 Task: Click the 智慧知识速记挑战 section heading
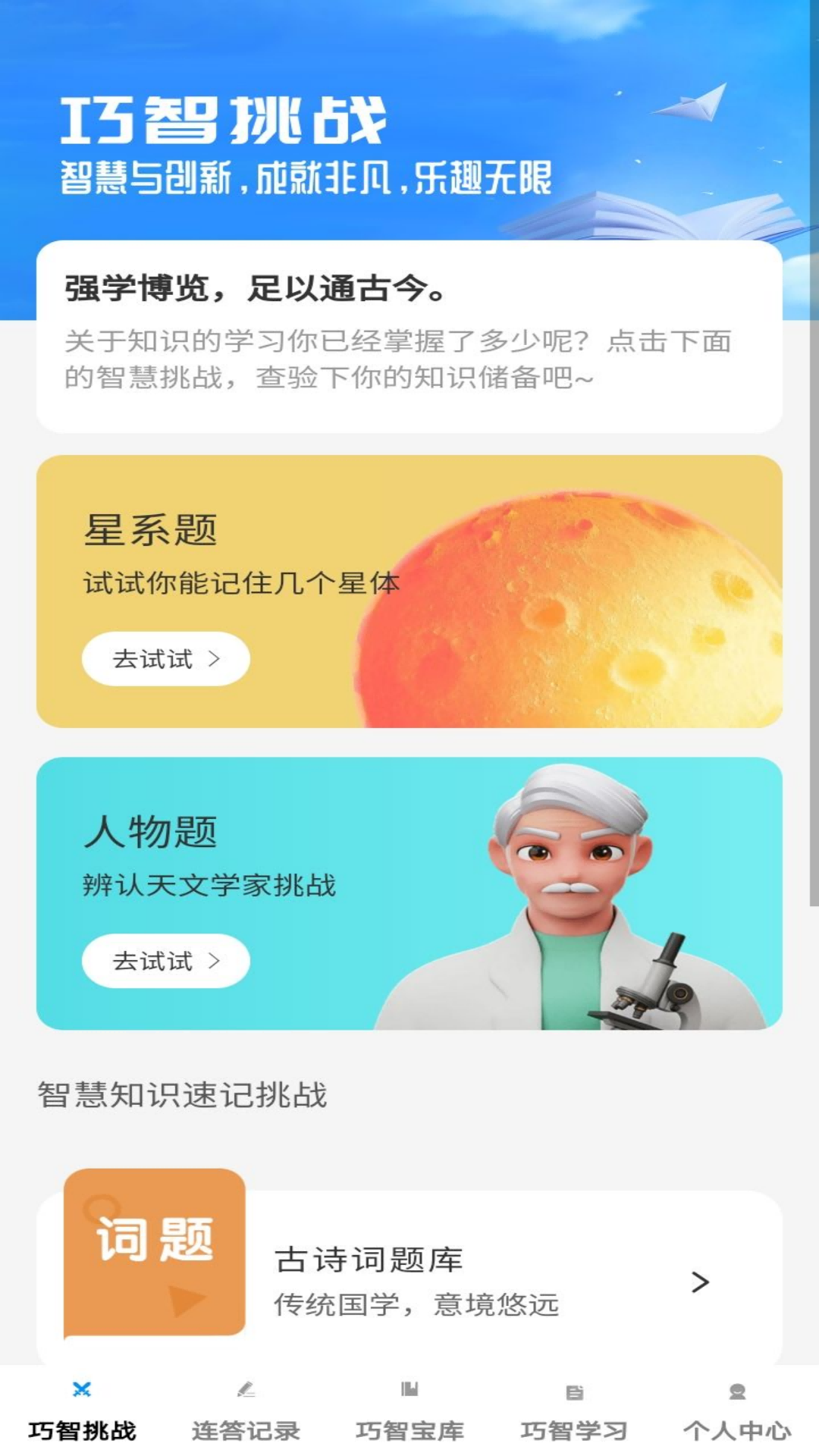pos(182,1093)
